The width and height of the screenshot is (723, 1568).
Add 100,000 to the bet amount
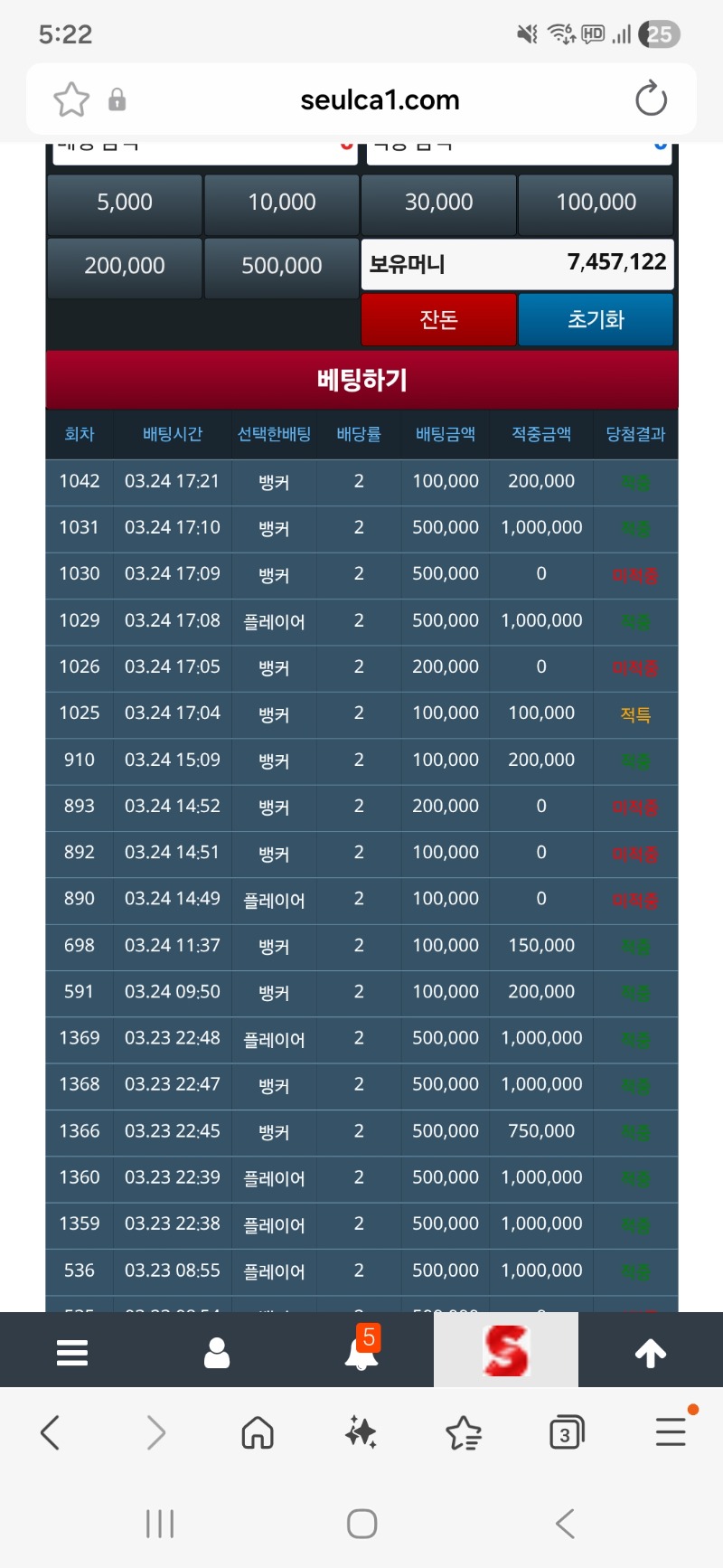click(x=596, y=203)
